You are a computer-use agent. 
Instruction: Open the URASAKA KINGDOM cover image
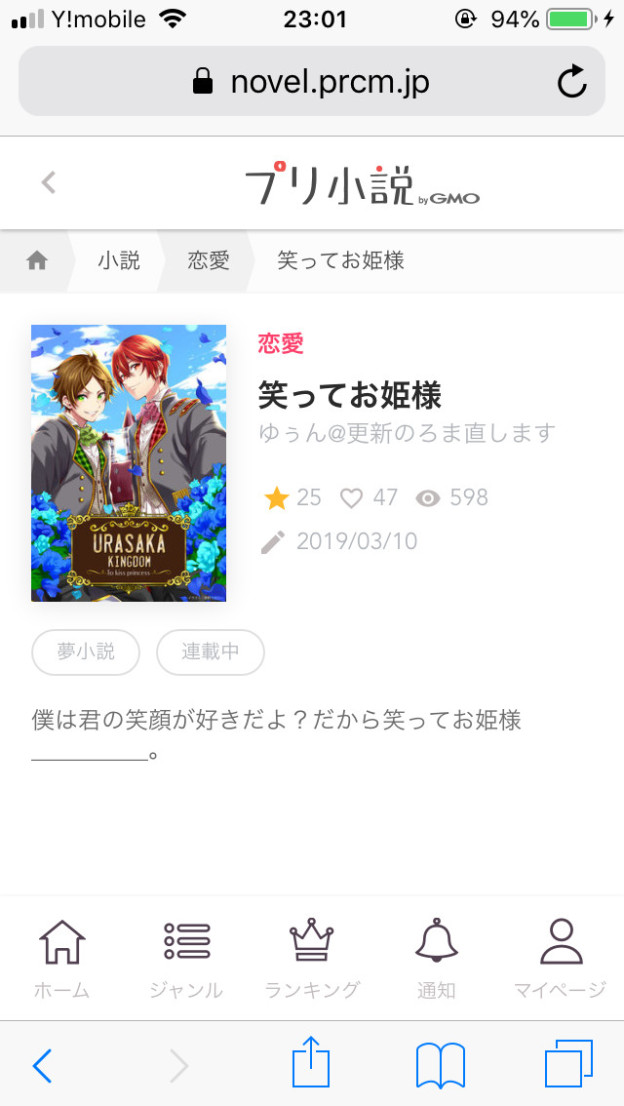point(128,463)
